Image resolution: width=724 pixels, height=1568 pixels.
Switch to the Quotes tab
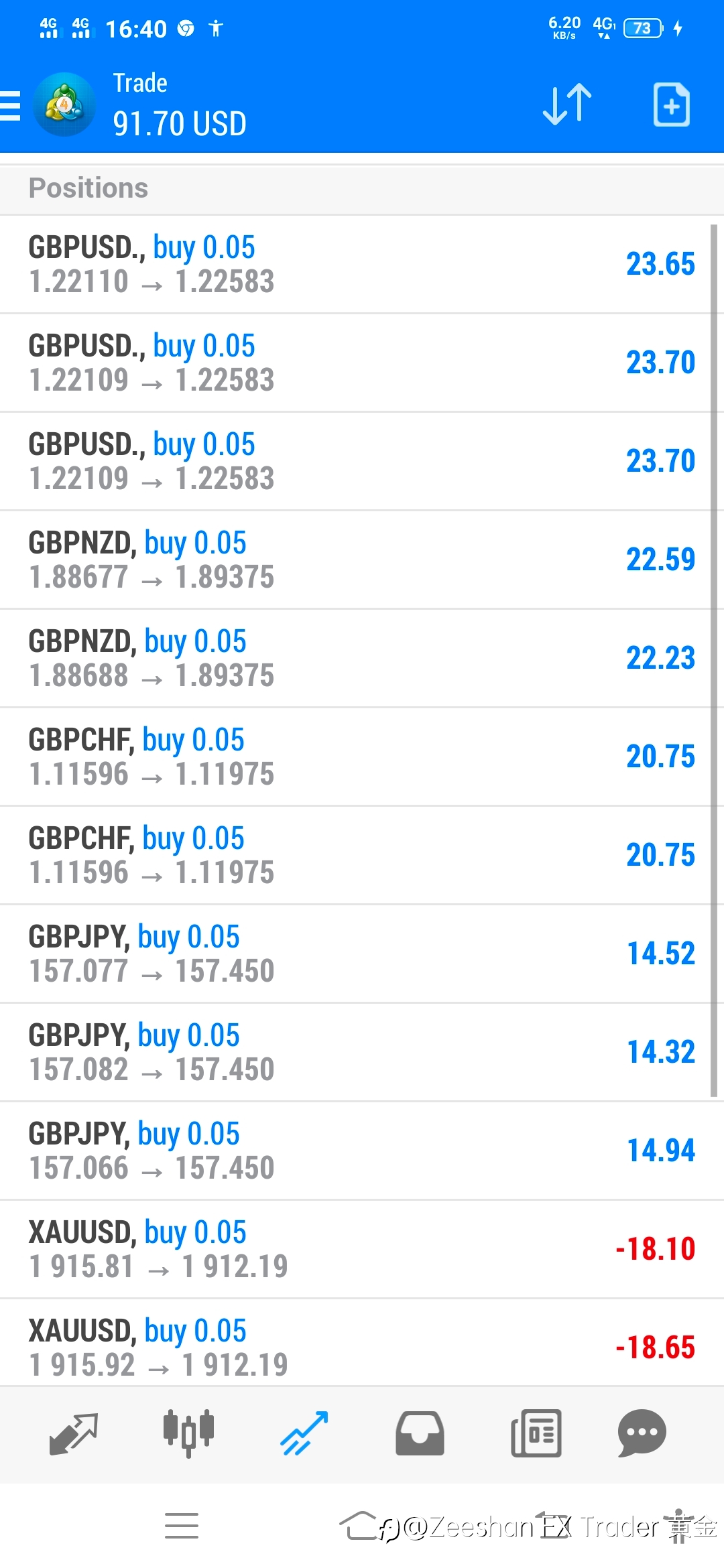point(74,1434)
